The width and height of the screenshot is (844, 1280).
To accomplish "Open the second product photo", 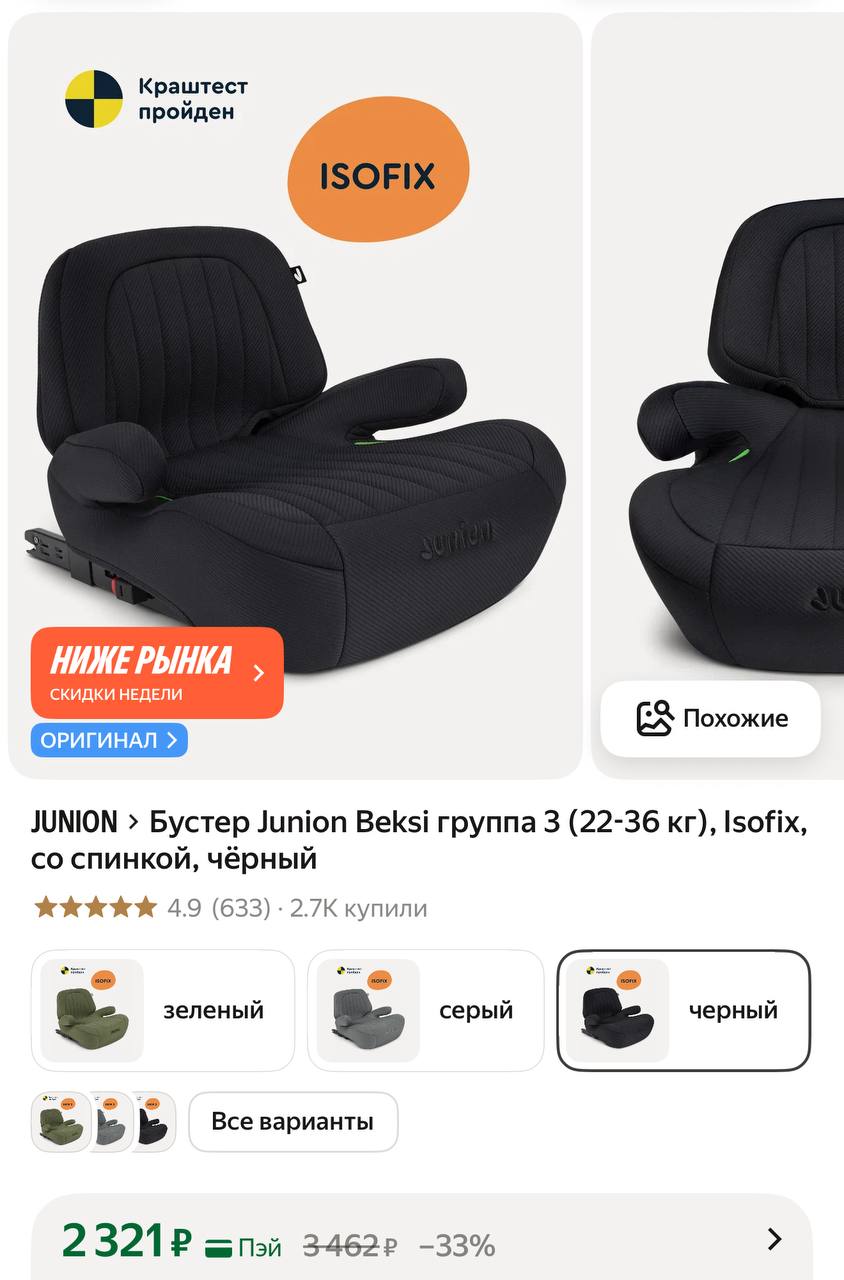I will pos(730,400).
